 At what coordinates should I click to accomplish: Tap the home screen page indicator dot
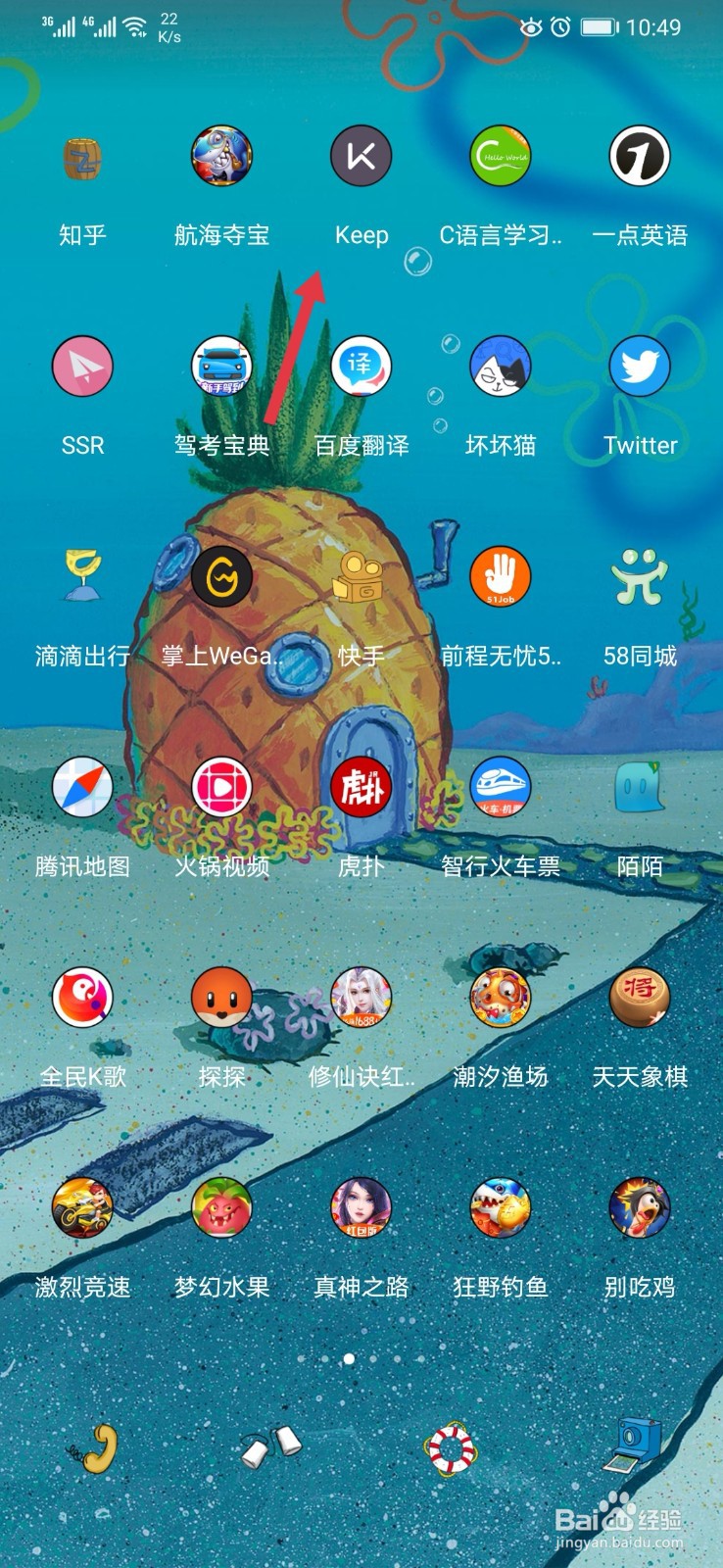click(x=347, y=1359)
